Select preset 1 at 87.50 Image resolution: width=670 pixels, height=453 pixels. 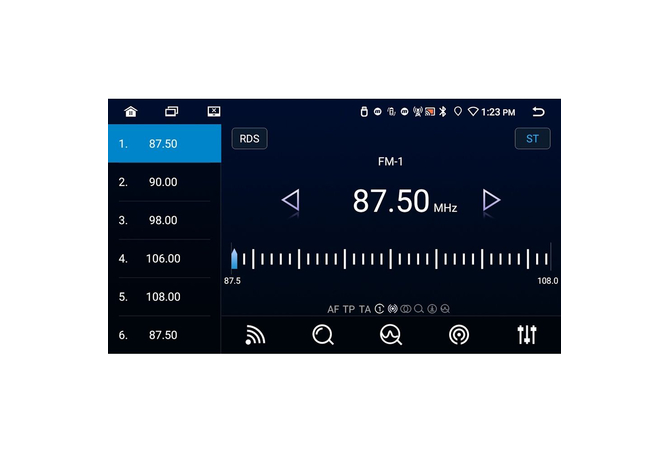164,144
